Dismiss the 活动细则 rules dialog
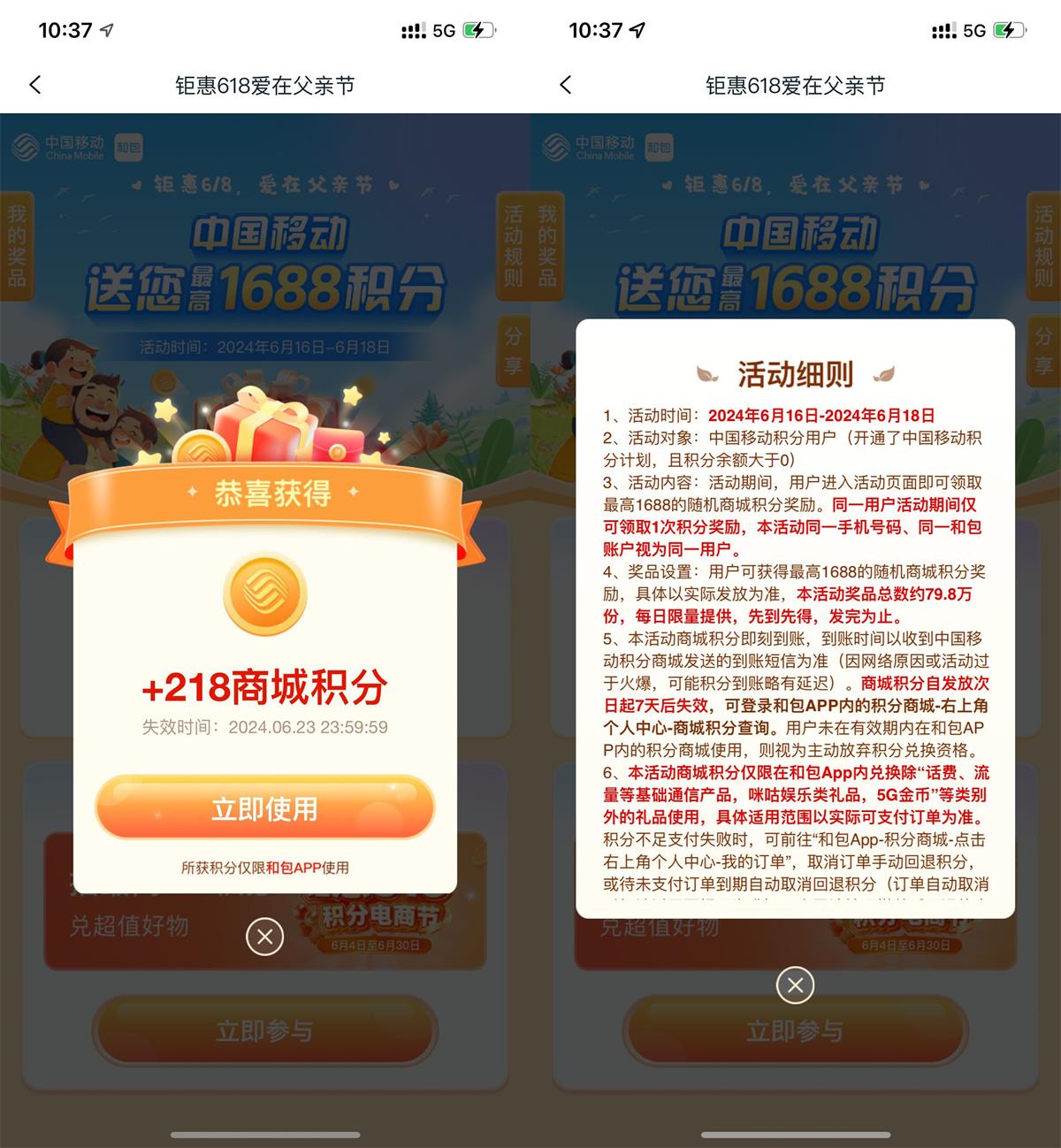1061x1148 pixels. tap(795, 984)
